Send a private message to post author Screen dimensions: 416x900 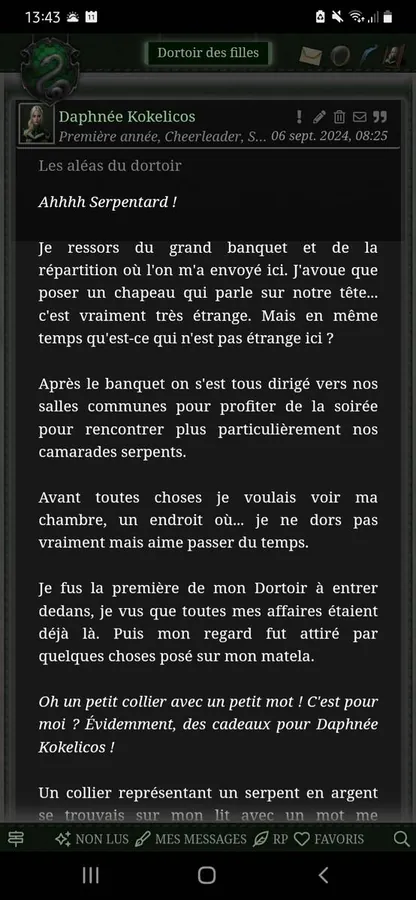(x=359, y=117)
